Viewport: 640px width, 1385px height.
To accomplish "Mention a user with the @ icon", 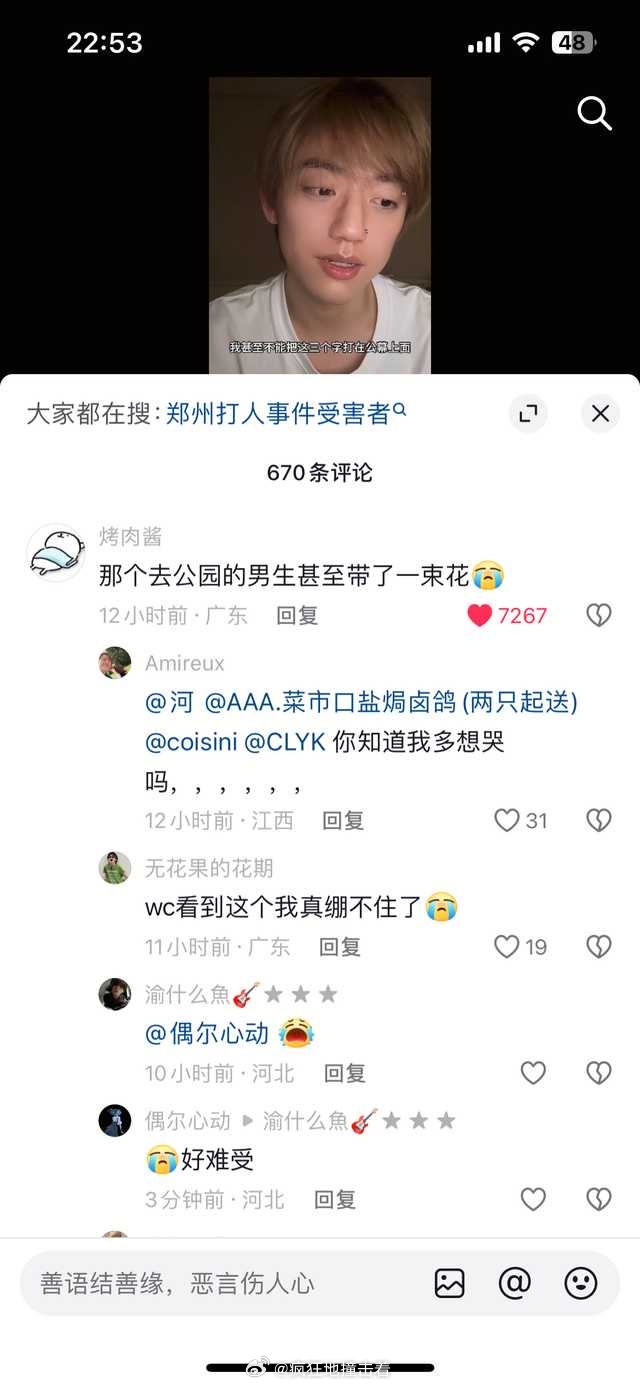I will click(514, 1283).
